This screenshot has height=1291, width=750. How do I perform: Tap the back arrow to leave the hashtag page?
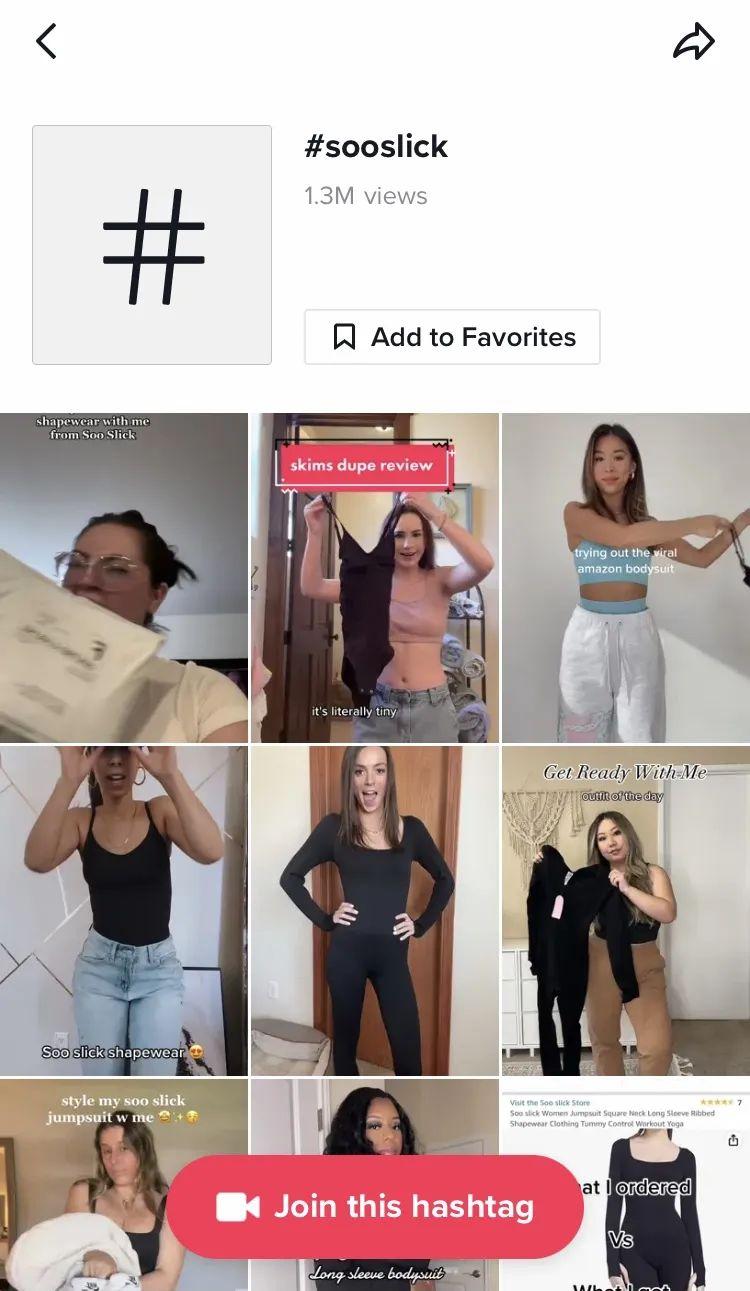coord(45,40)
